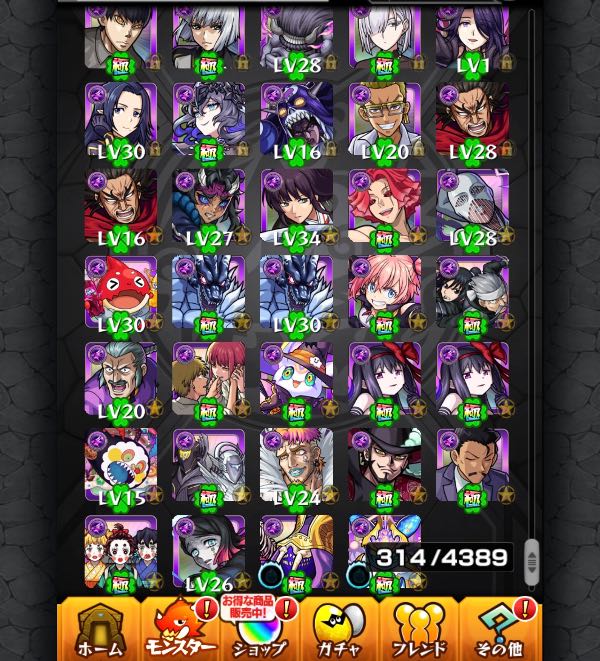Image resolution: width=600 pixels, height=661 pixels.
Task: Switch to the フレンド tab
Action: (419, 629)
